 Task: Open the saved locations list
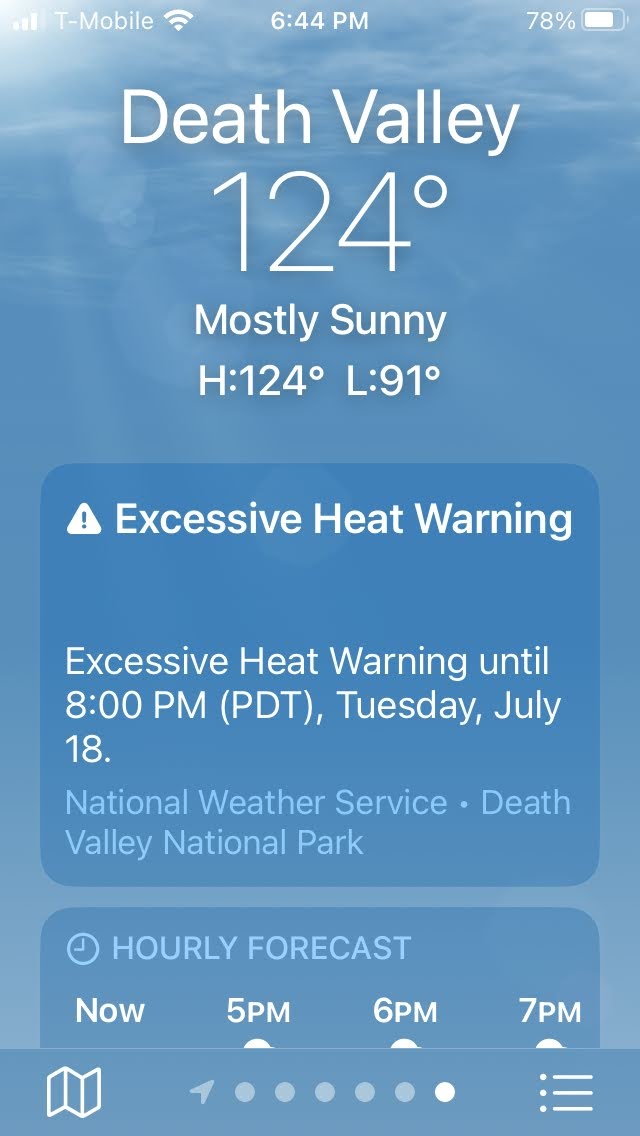point(566,1091)
